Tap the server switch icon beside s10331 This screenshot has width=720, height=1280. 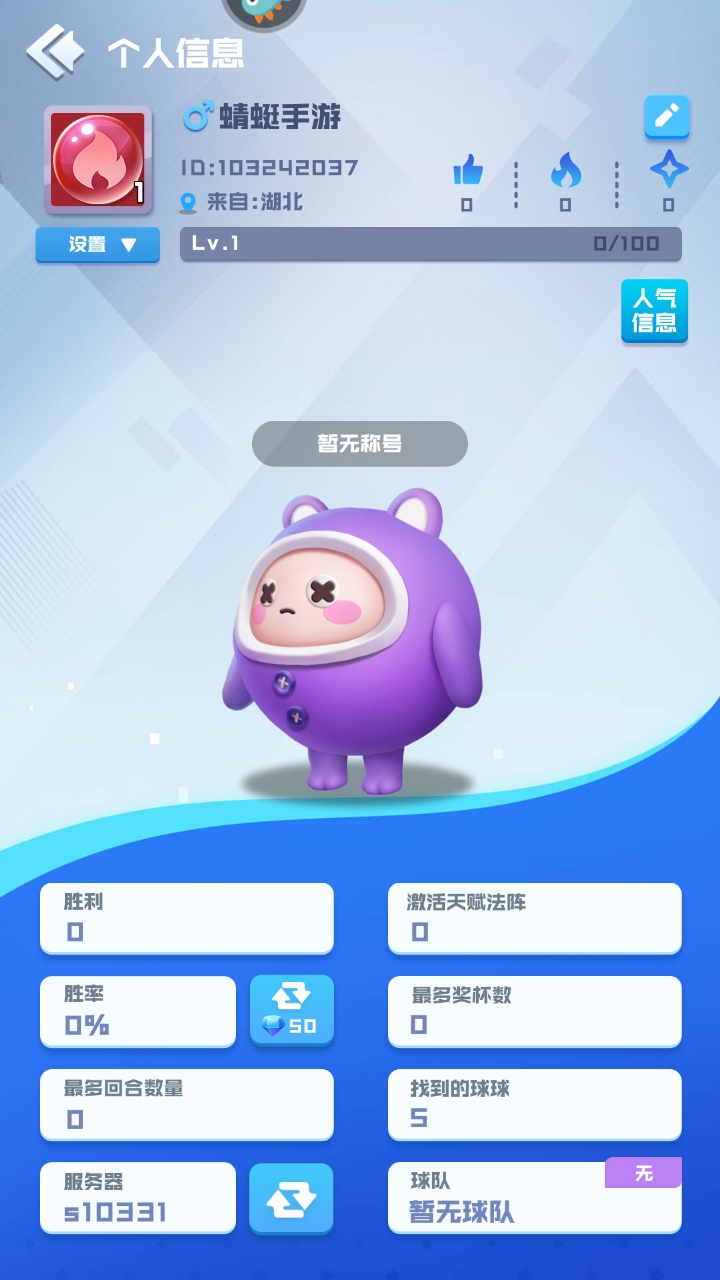291,1197
